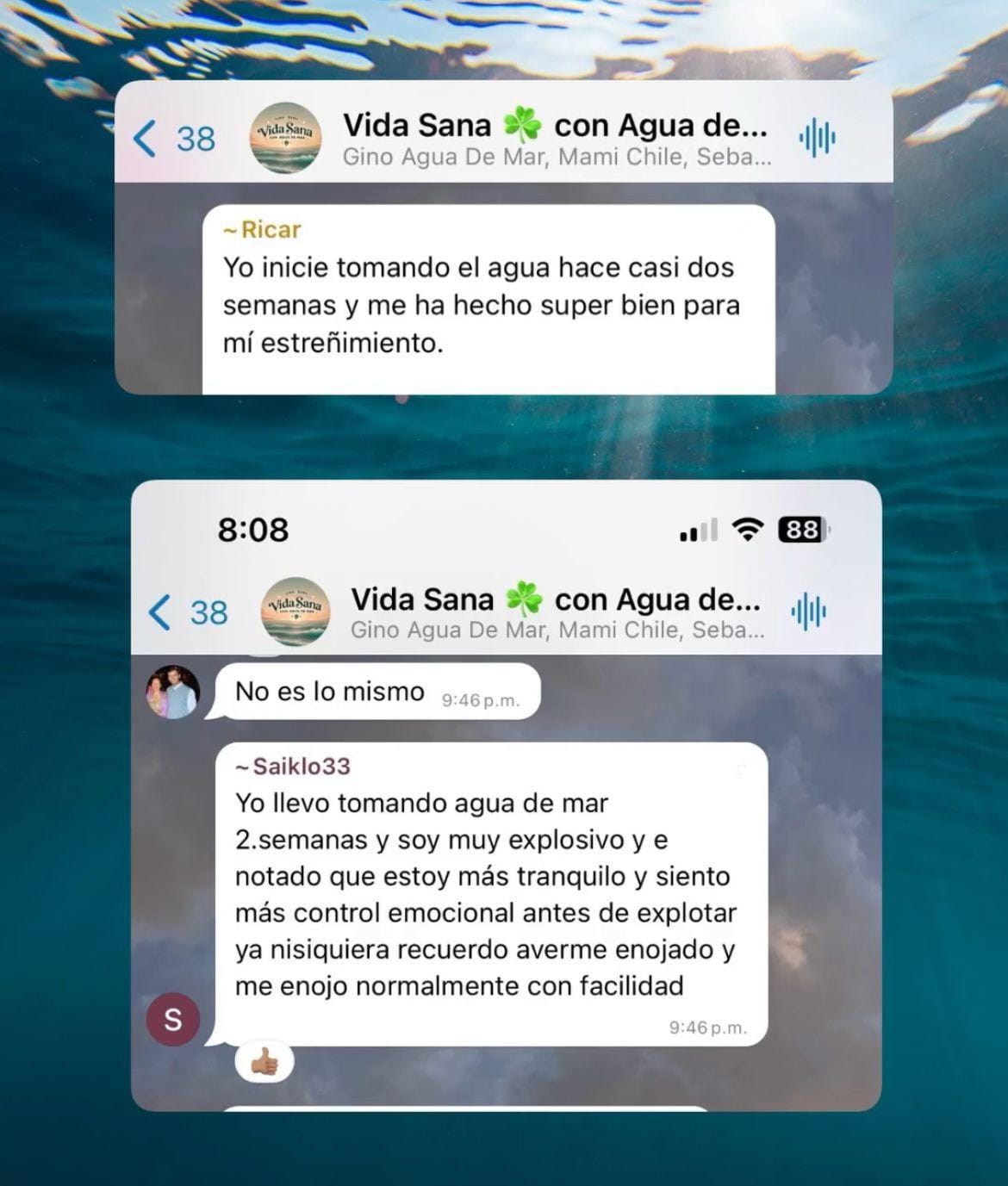The height and width of the screenshot is (1186, 1008).
Task: Toggle the thumbs up reaction on Saiklo33's message
Action: pos(265,1062)
